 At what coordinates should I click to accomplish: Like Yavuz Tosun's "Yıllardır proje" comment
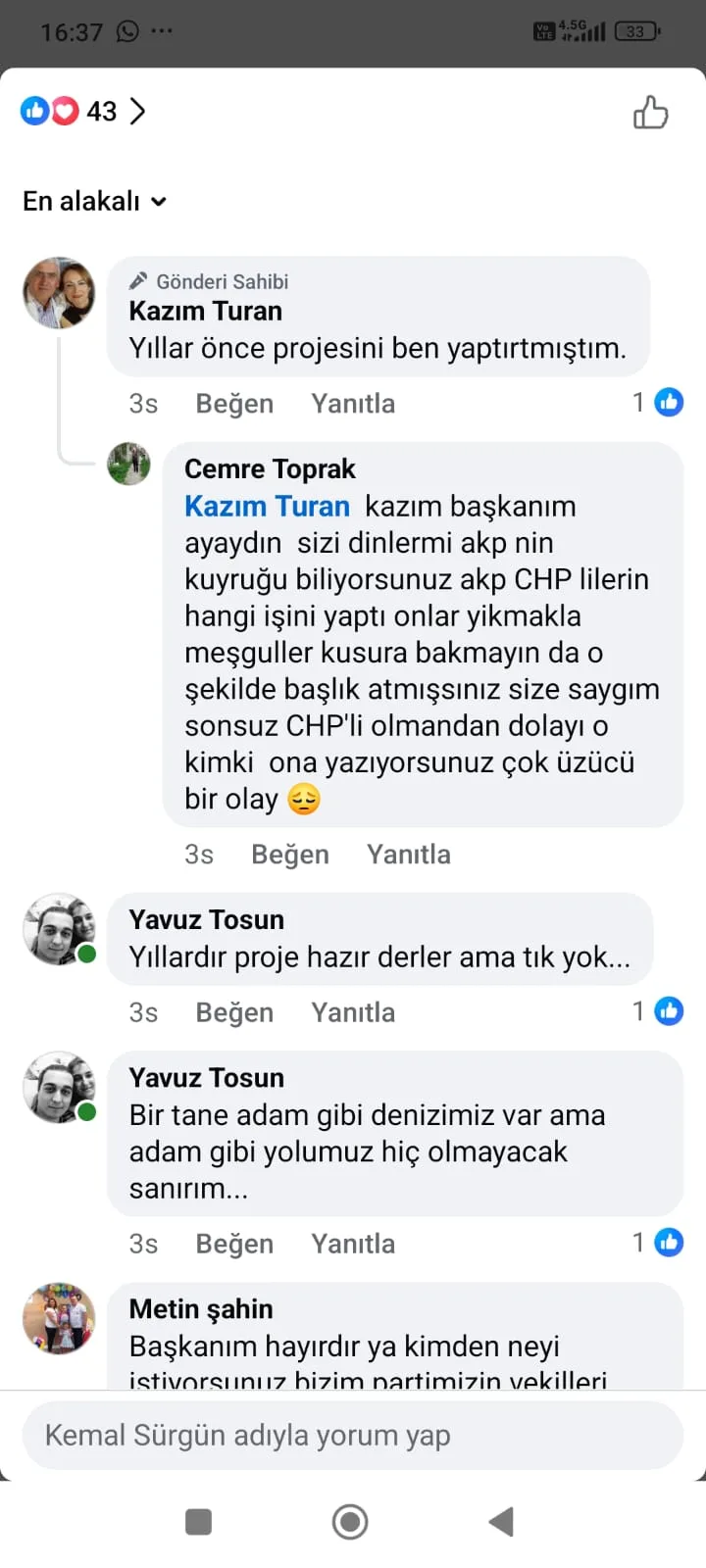234,1012
